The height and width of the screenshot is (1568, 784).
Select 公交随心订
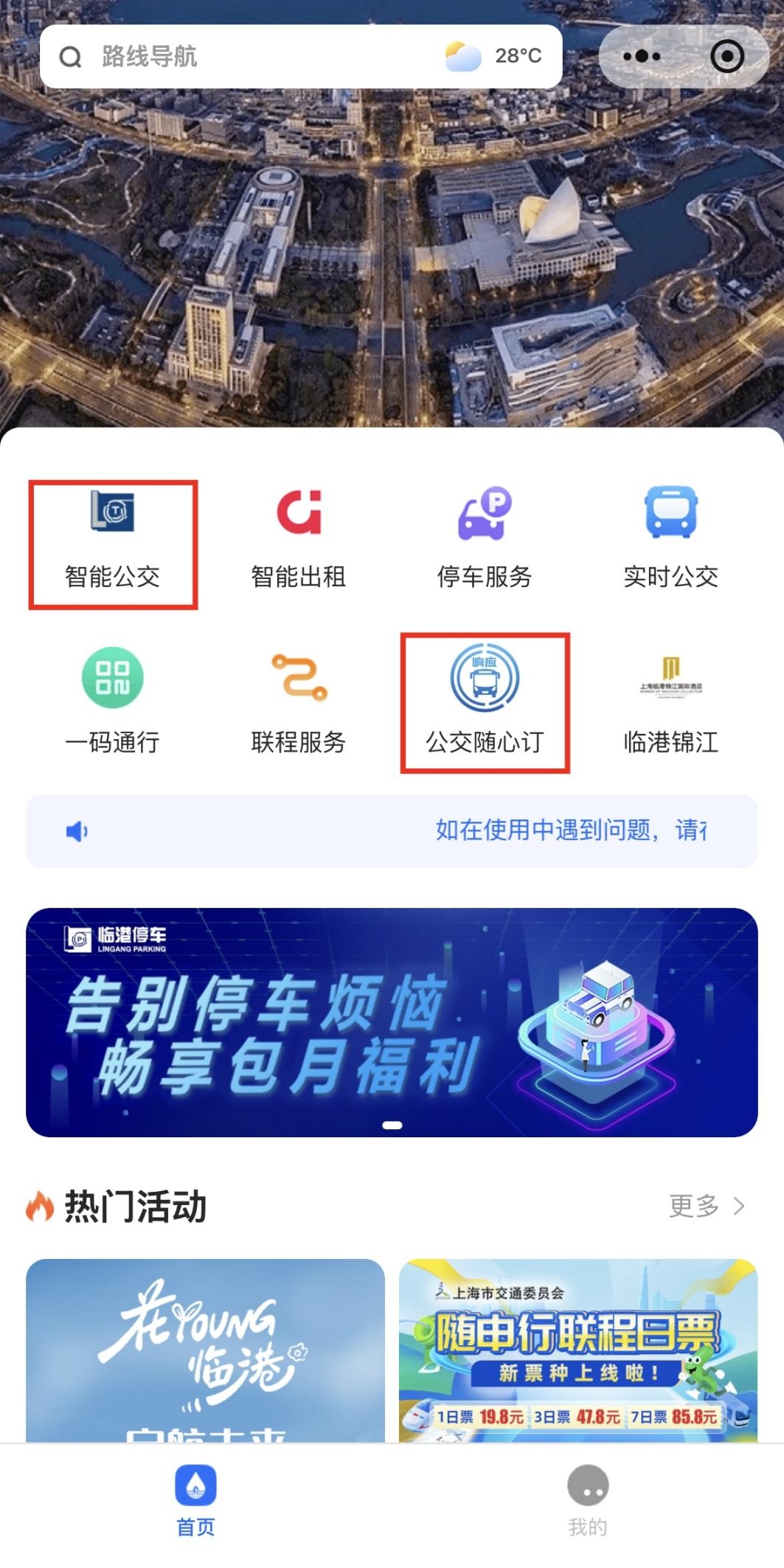point(485,701)
